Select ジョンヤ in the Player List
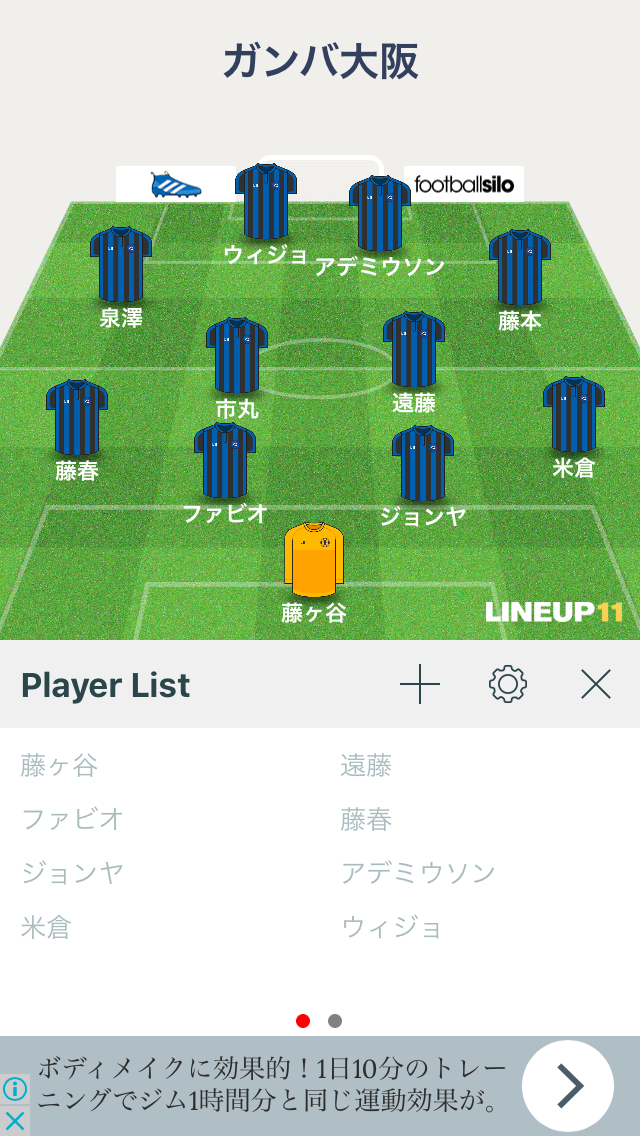Screen dimensions: 640x1136 pos(72,873)
